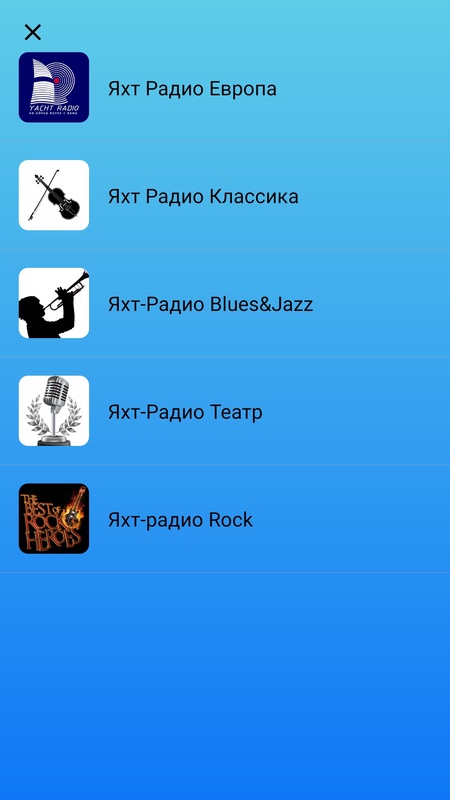
Task: Select the Яхт Радио Европа station
Action: [225, 88]
